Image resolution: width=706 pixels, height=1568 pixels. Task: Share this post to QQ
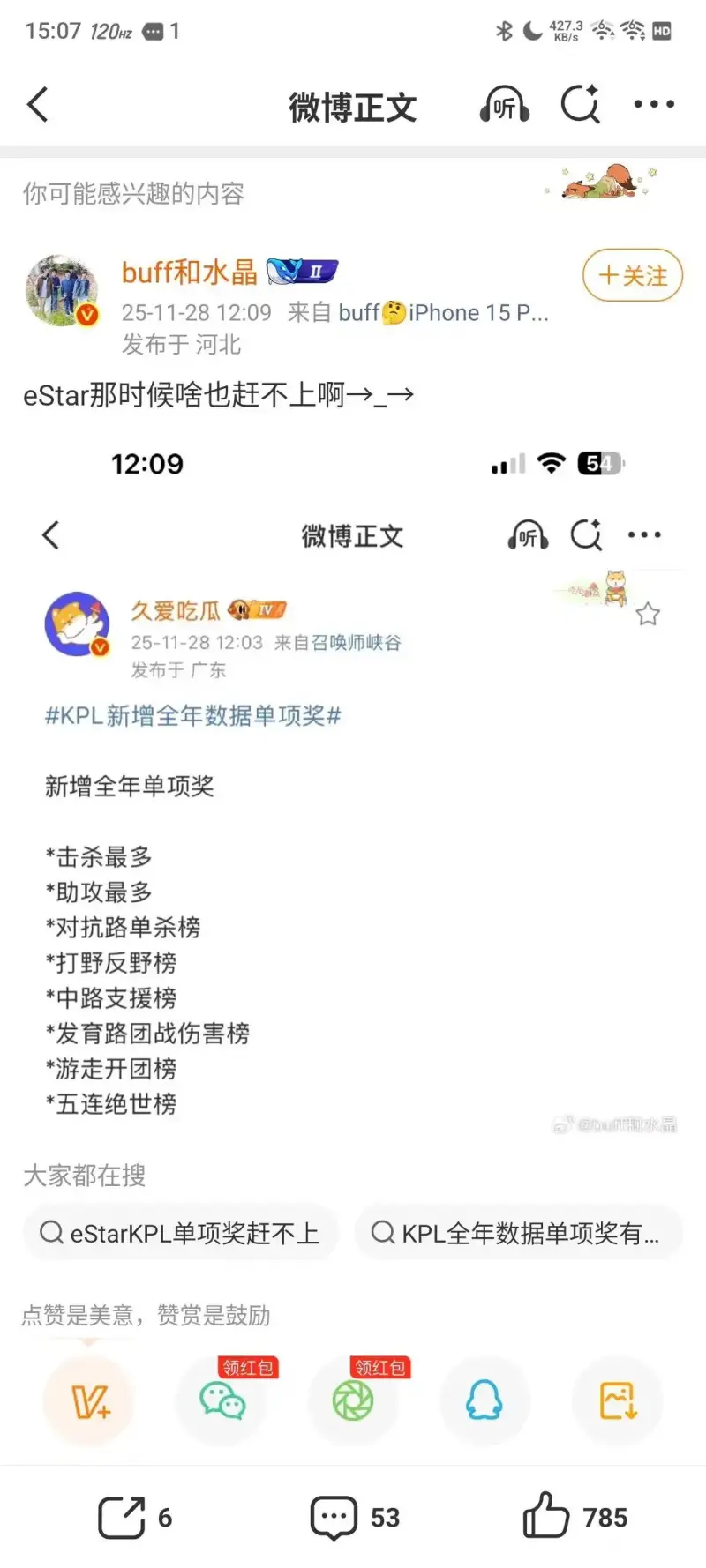484,1401
